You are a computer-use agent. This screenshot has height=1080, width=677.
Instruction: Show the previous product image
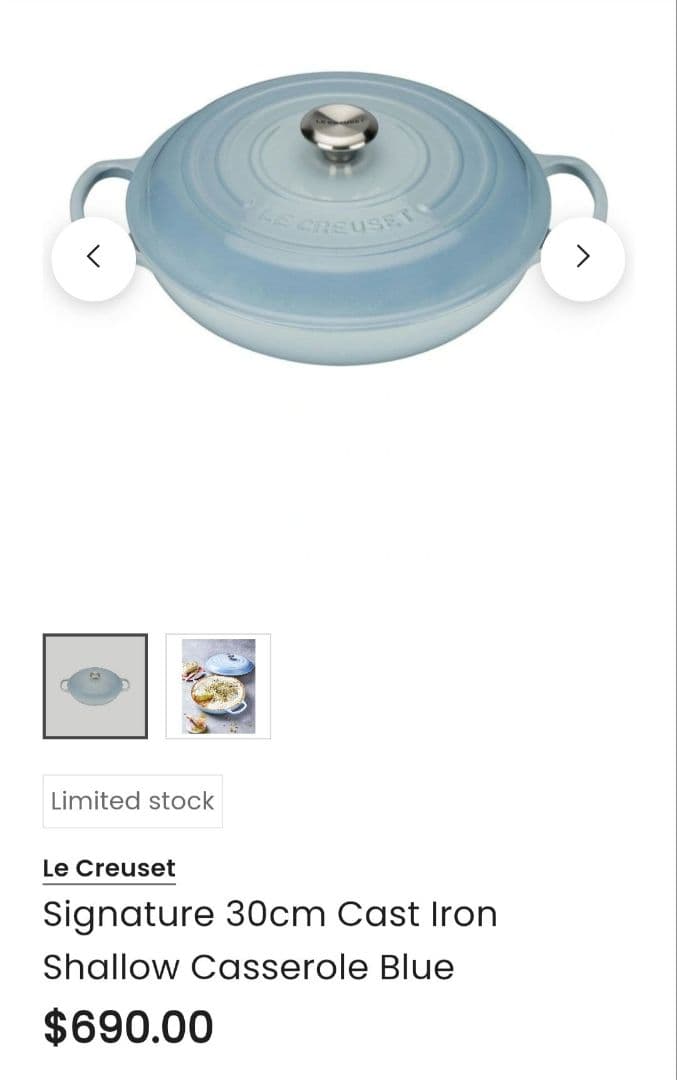93,258
